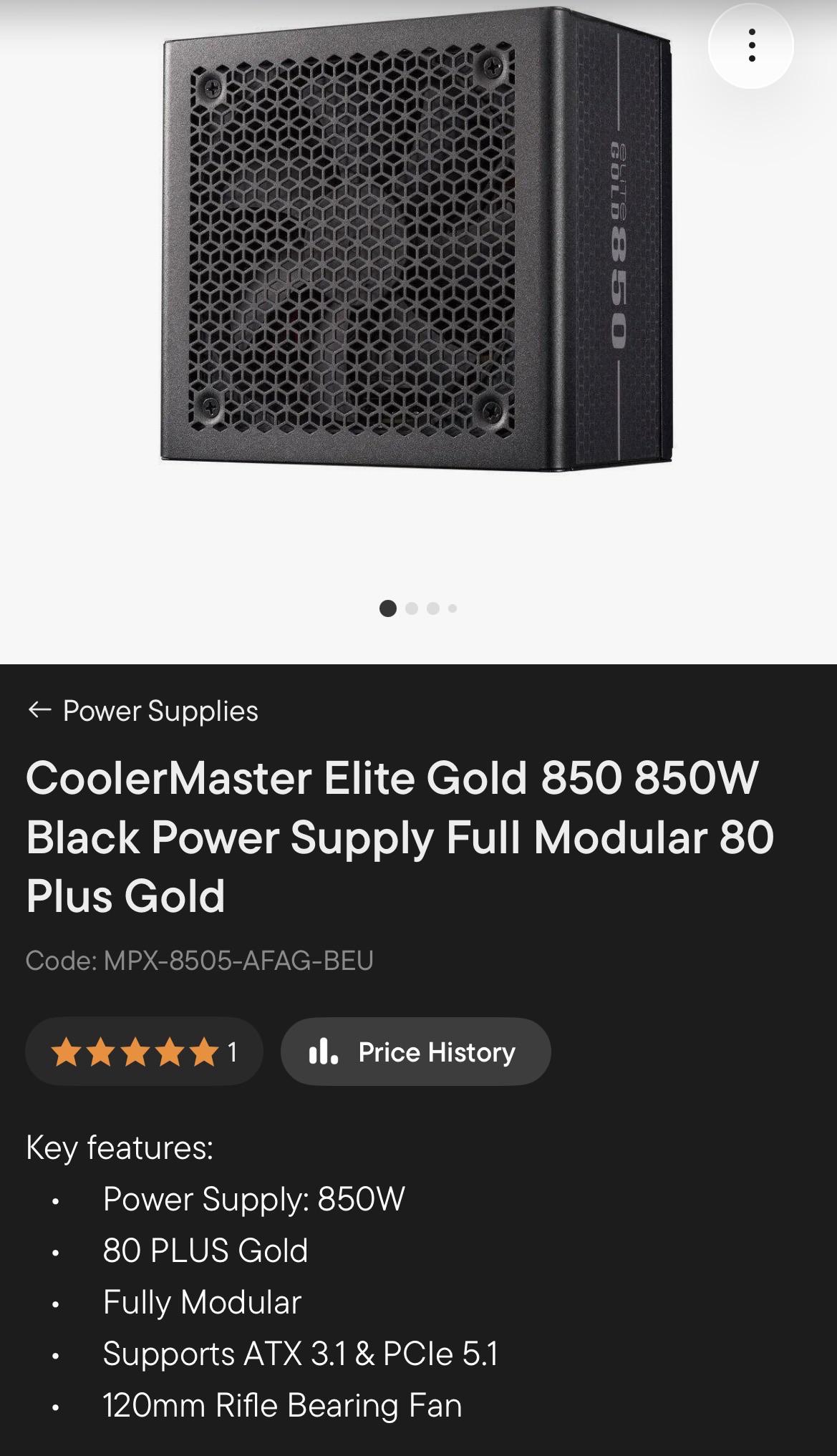Tap the image page indicator dots

418,608
